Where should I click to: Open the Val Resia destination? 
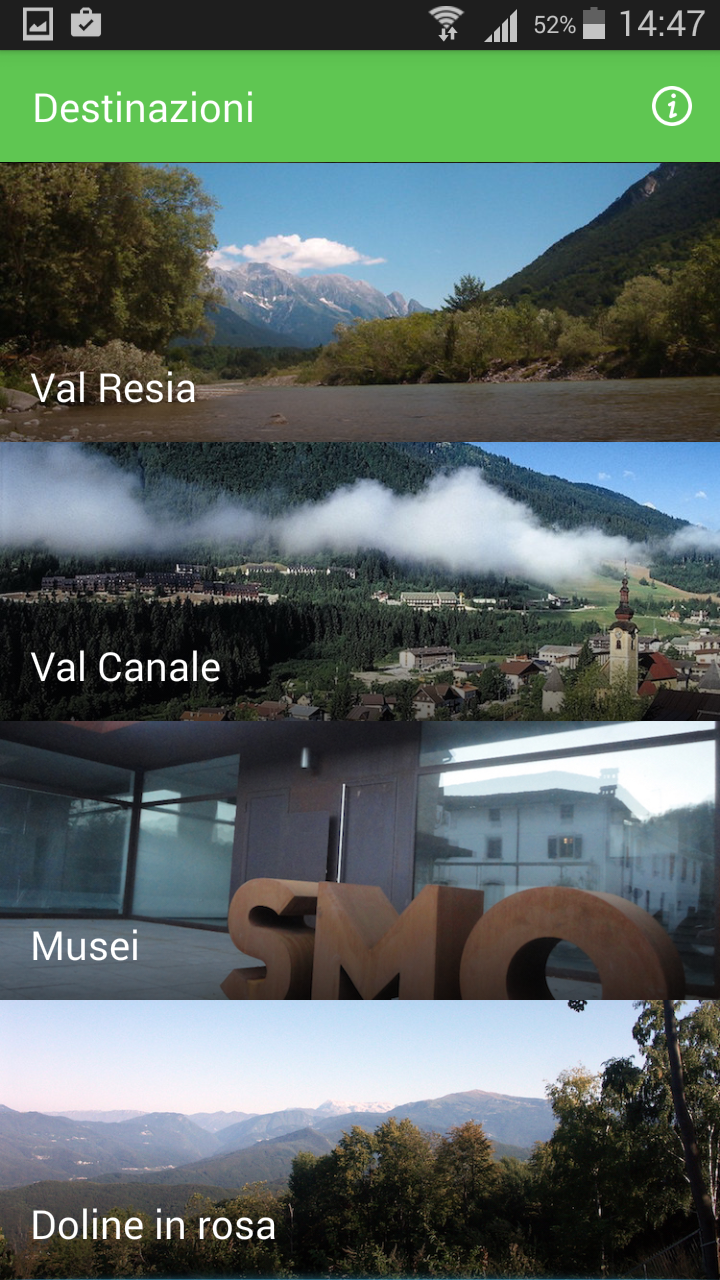pyautogui.click(x=360, y=302)
